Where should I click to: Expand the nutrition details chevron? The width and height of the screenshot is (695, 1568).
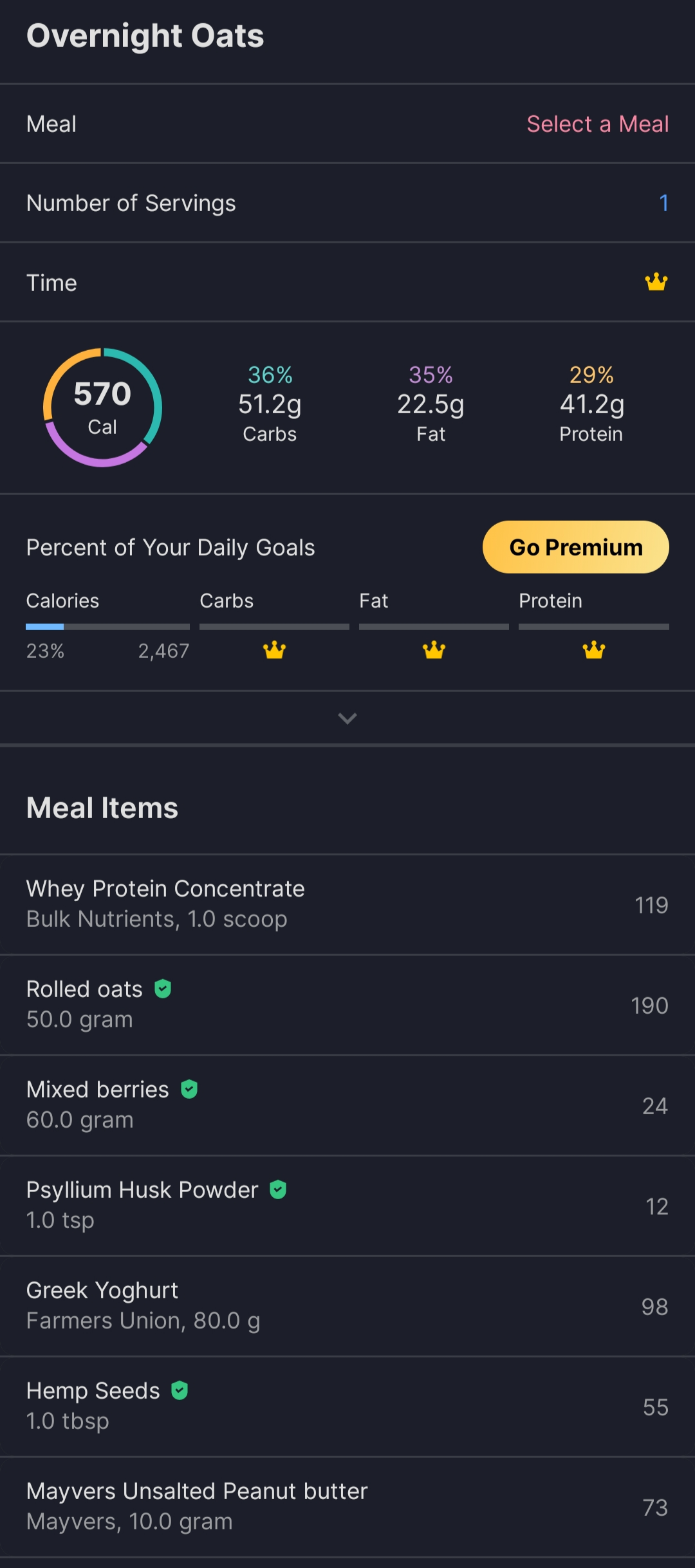tap(347, 718)
